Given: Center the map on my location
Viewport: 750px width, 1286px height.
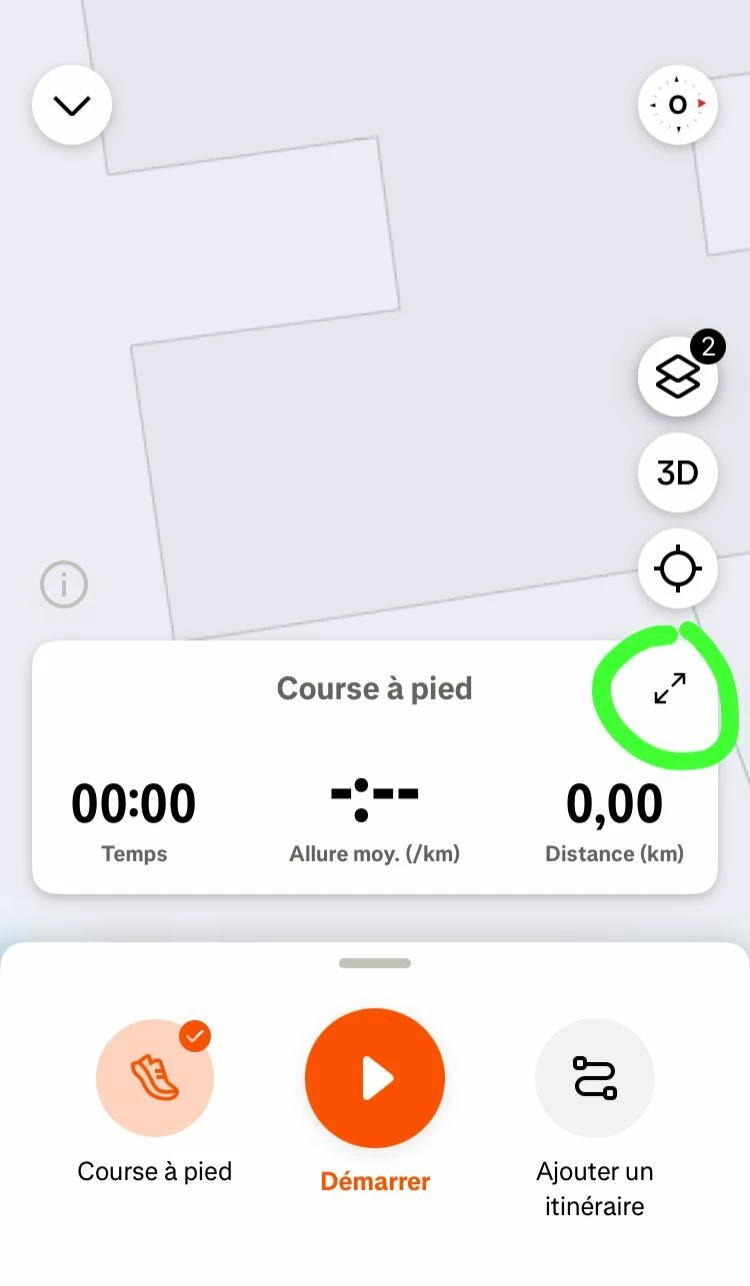Looking at the screenshot, I should [678, 569].
